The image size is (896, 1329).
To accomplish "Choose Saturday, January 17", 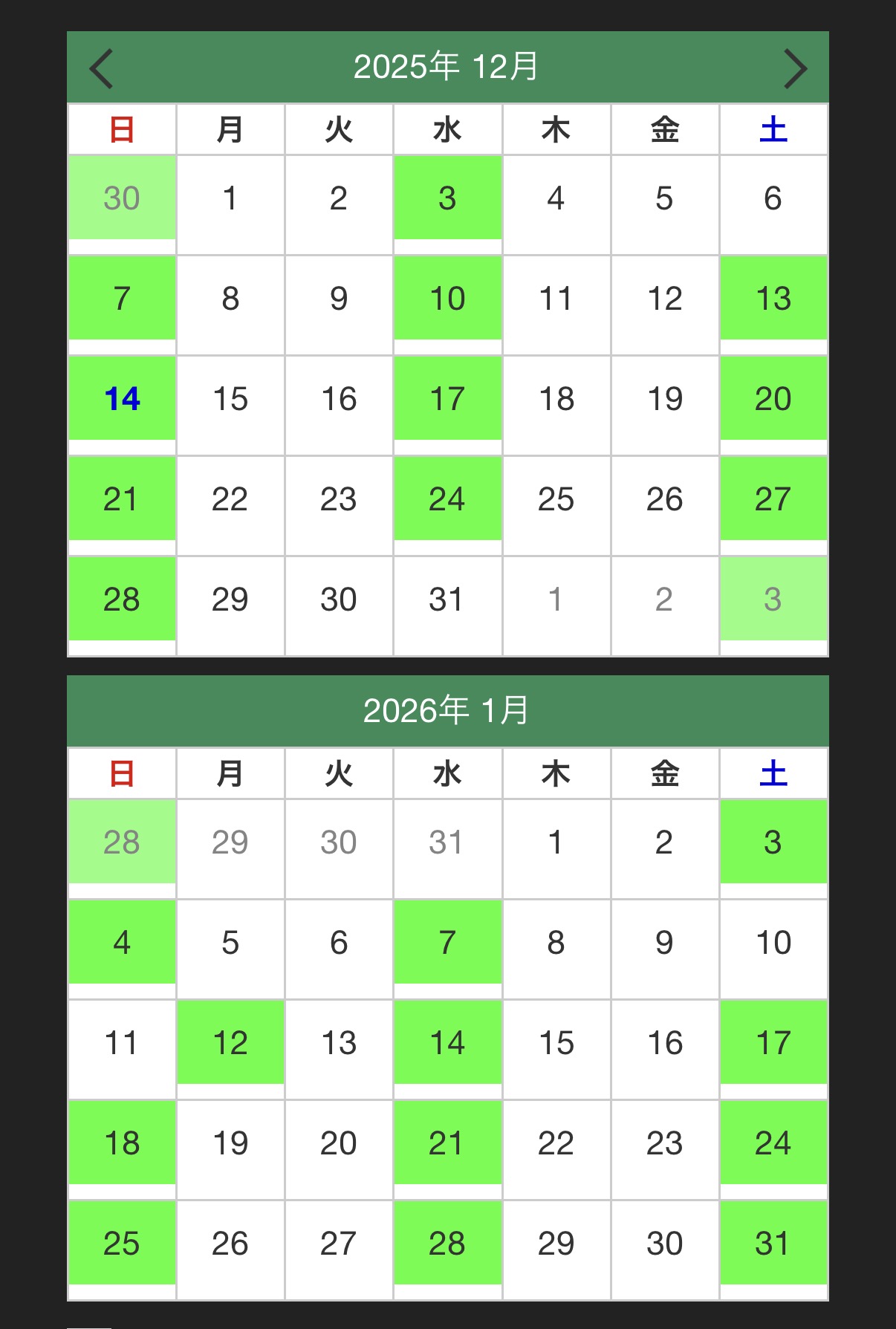I will [x=773, y=1043].
